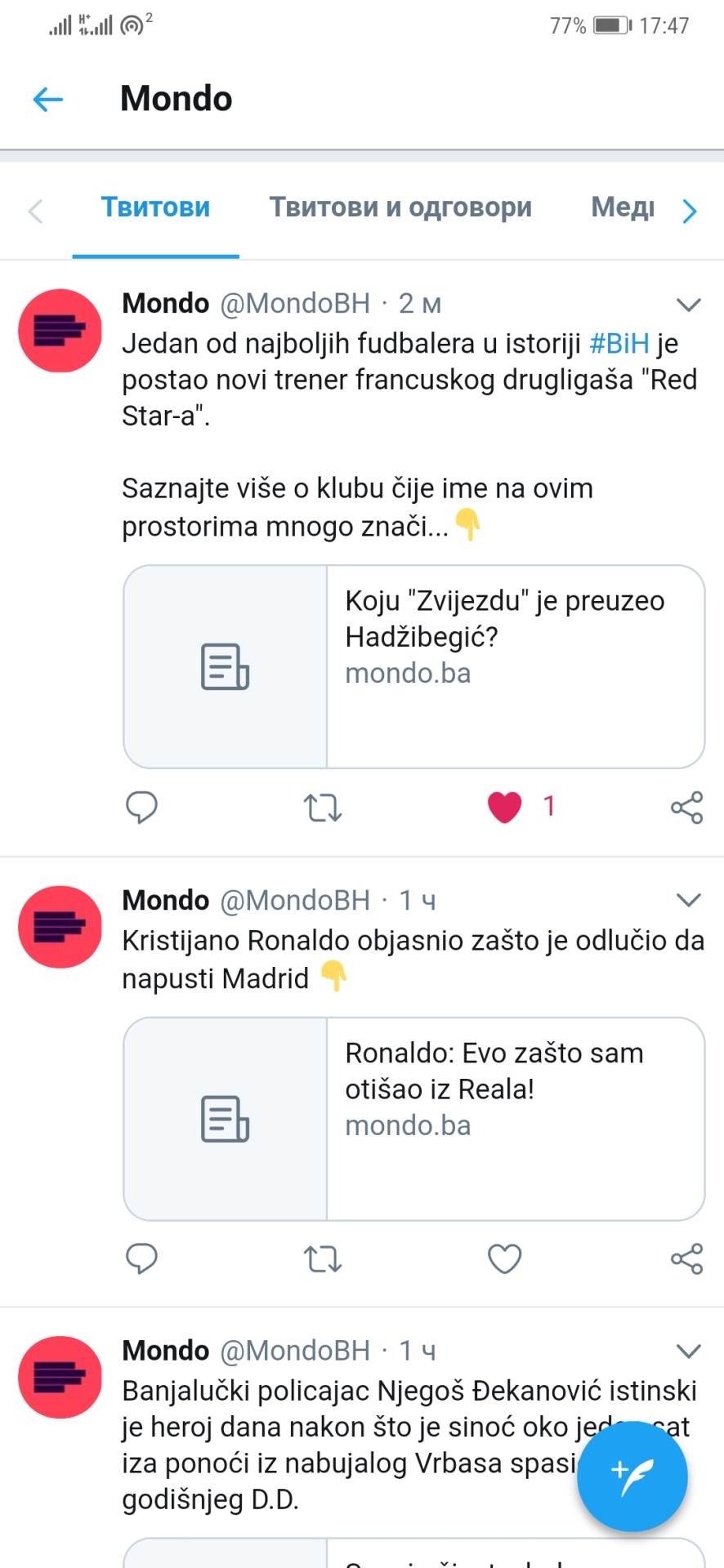Viewport: 724px width, 1568px height.
Task: Share the Red Star trener tweet
Action: click(x=686, y=807)
